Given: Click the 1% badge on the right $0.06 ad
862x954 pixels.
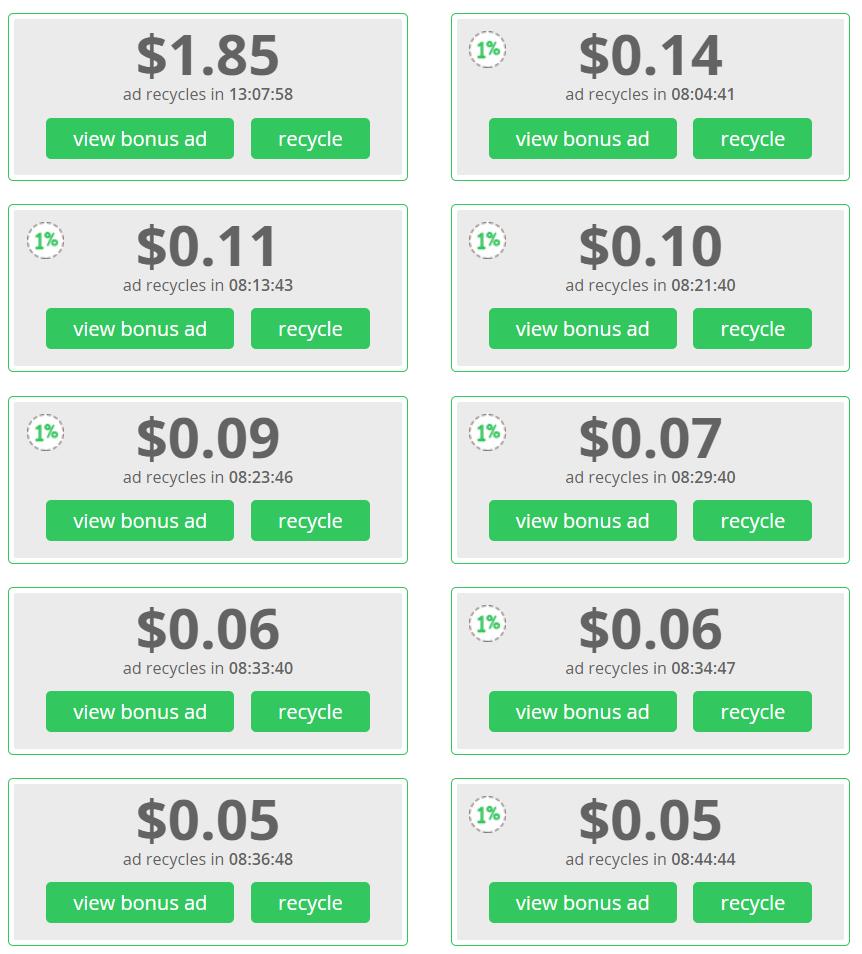Looking at the screenshot, I should pos(487,623).
